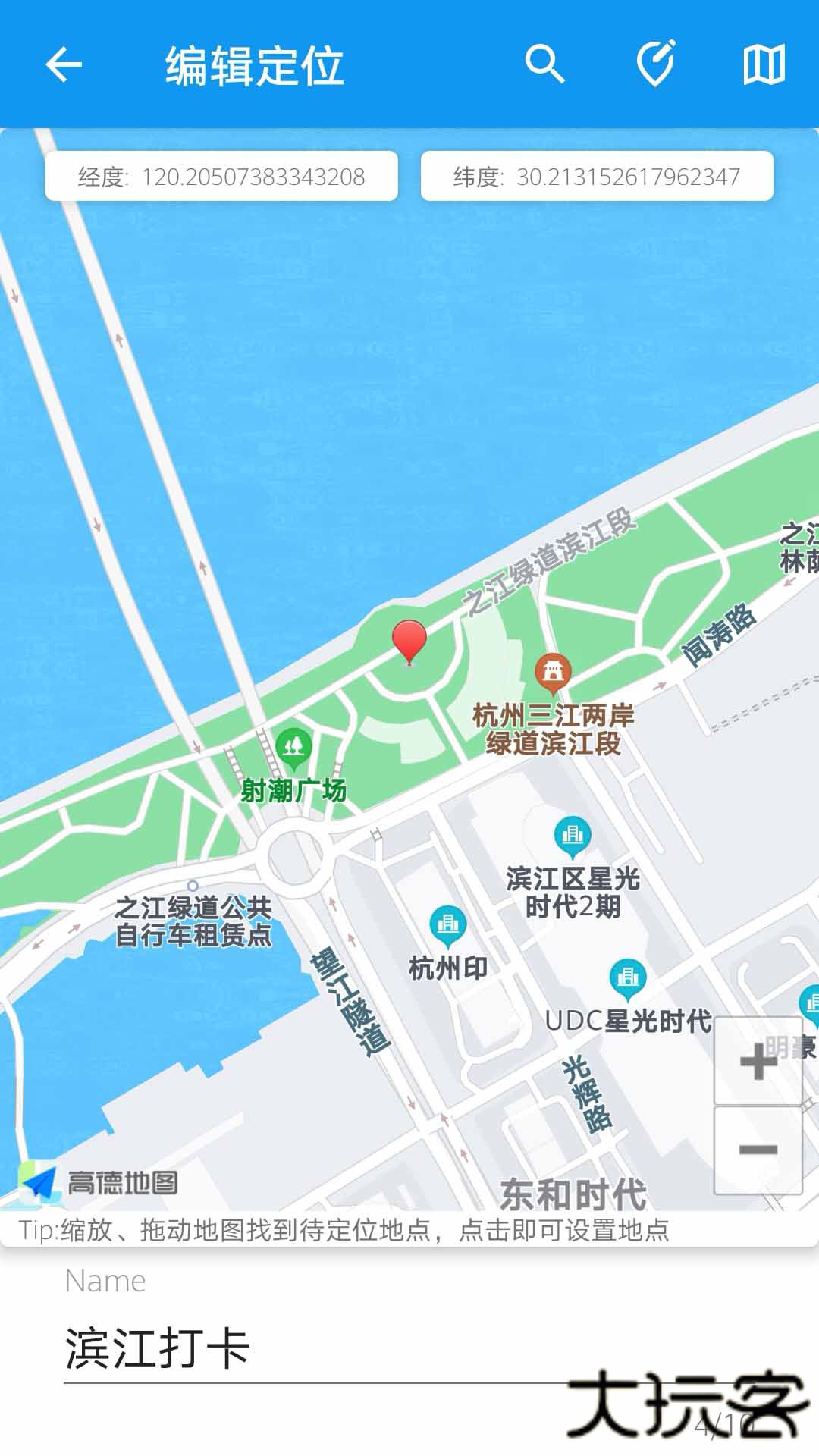Image resolution: width=819 pixels, height=1456 pixels.
Task: Select the 杭州印 building marker
Action: pyautogui.click(x=447, y=924)
